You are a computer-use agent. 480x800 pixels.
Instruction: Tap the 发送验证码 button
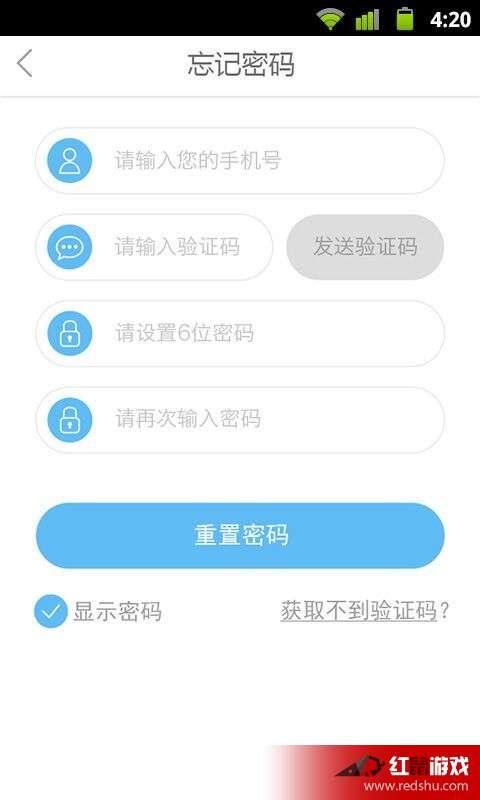point(365,247)
